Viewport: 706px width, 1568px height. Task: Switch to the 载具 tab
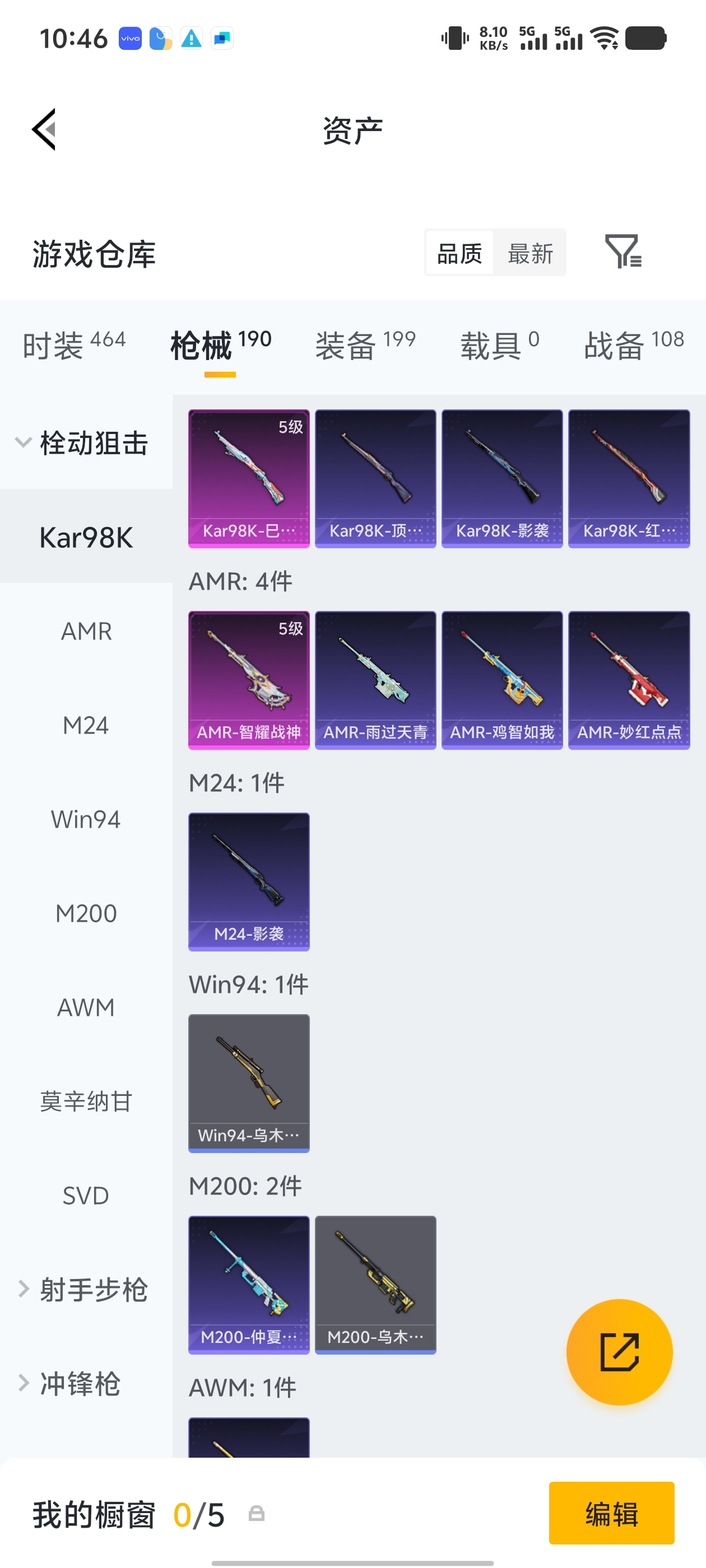coord(499,345)
